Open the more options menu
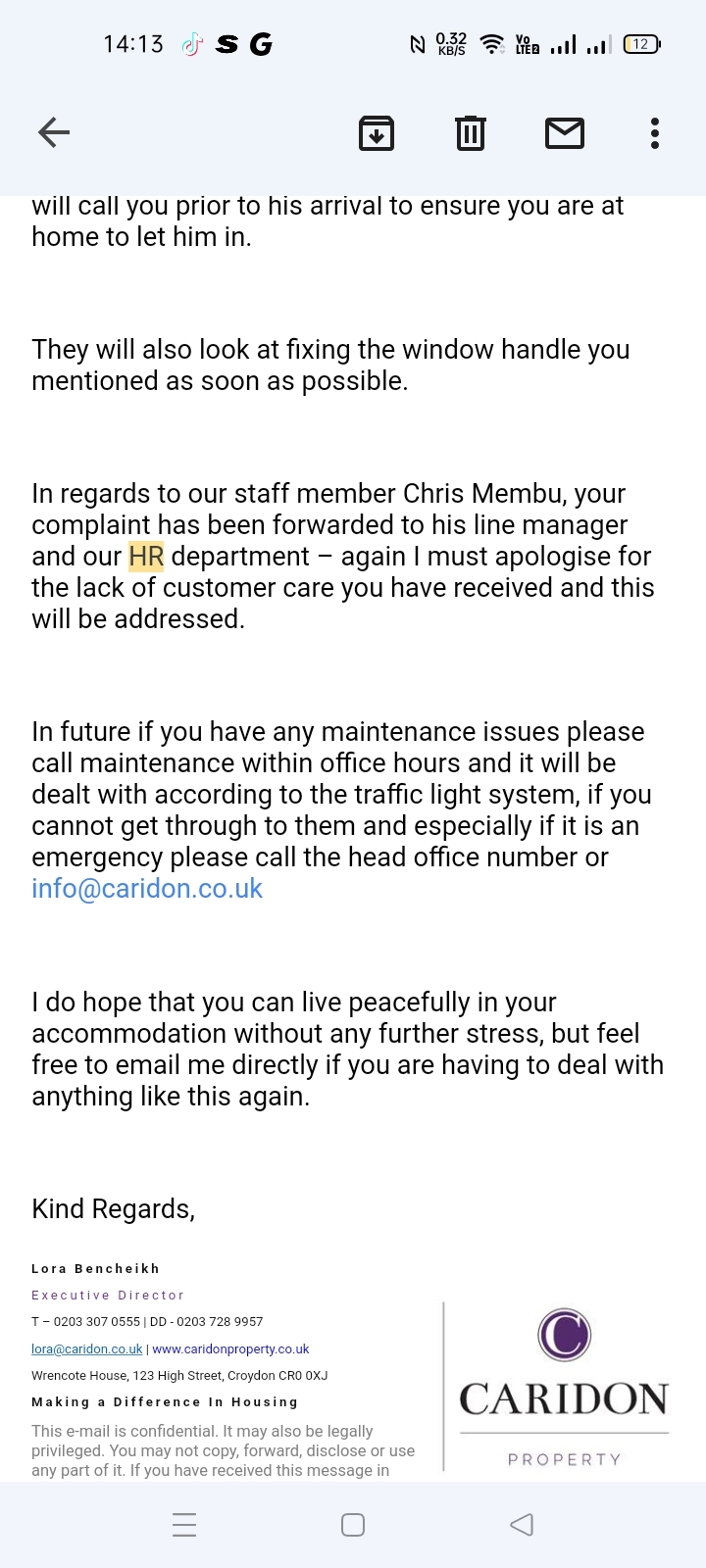Image resolution: width=706 pixels, height=1568 pixels. 654,132
